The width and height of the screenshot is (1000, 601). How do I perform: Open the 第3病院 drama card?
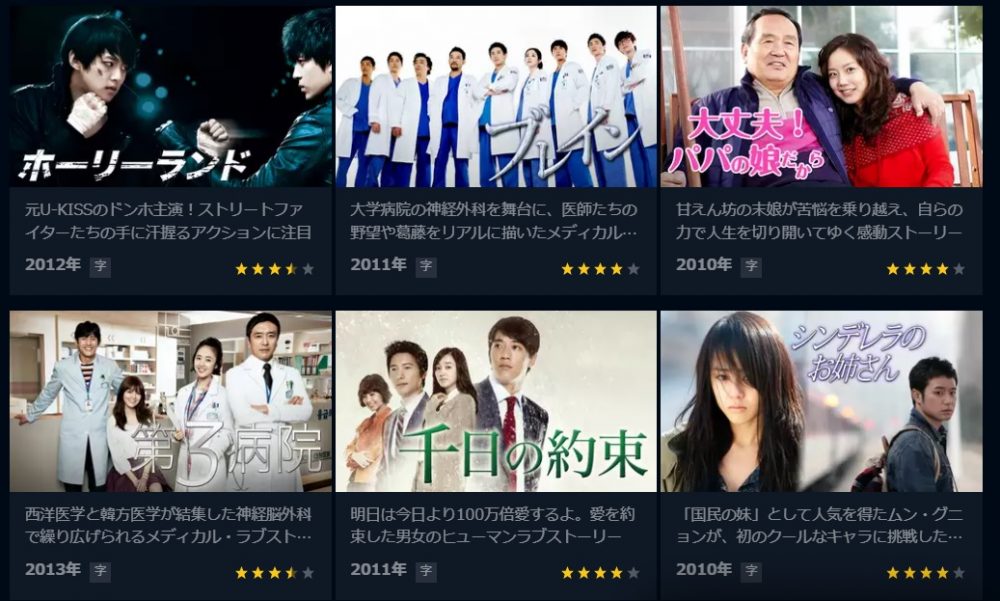coord(171,401)
